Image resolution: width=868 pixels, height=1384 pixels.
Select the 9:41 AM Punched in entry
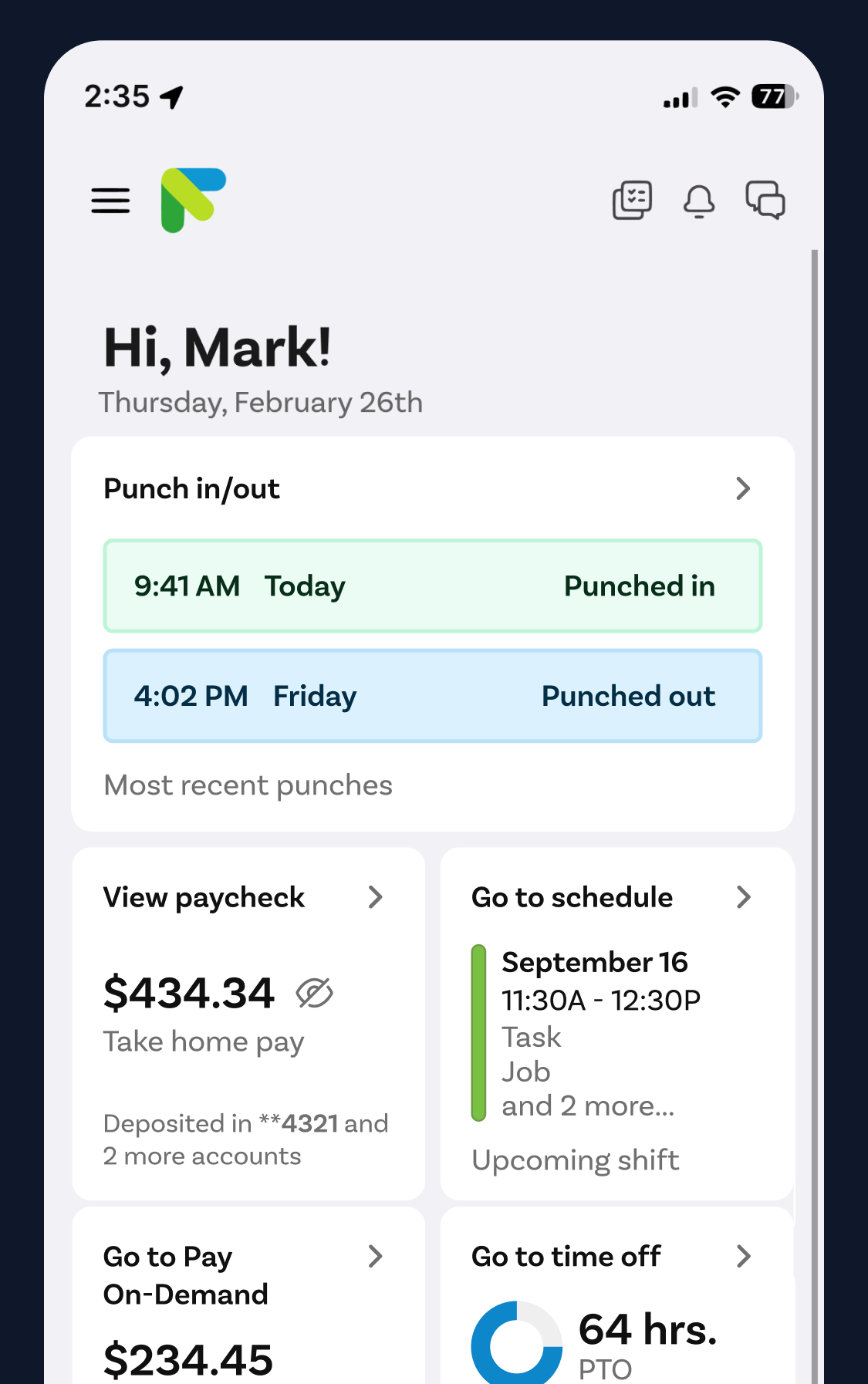(x=432, y=586)
